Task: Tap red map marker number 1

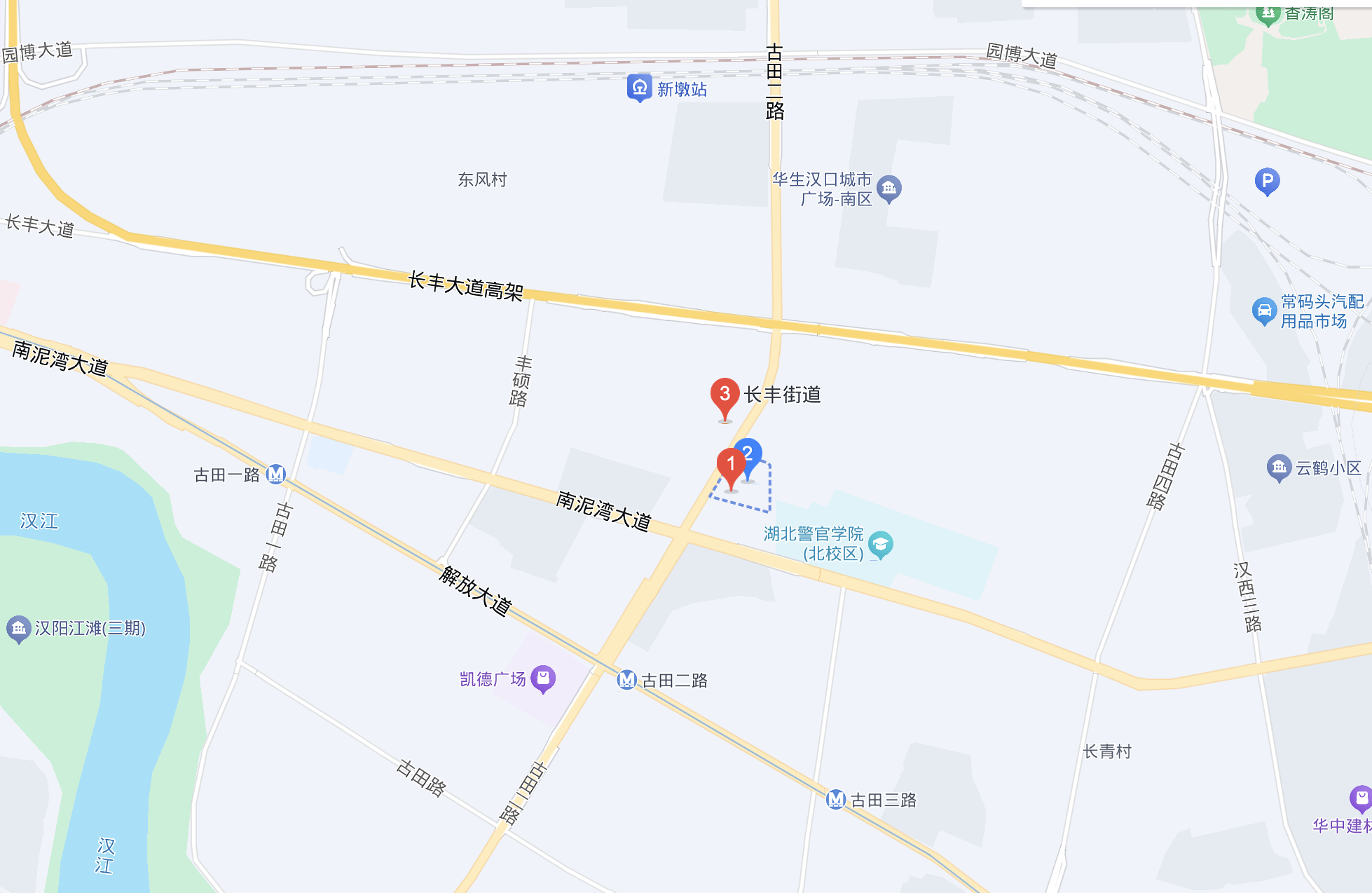Action: click(x=731, y=465)
